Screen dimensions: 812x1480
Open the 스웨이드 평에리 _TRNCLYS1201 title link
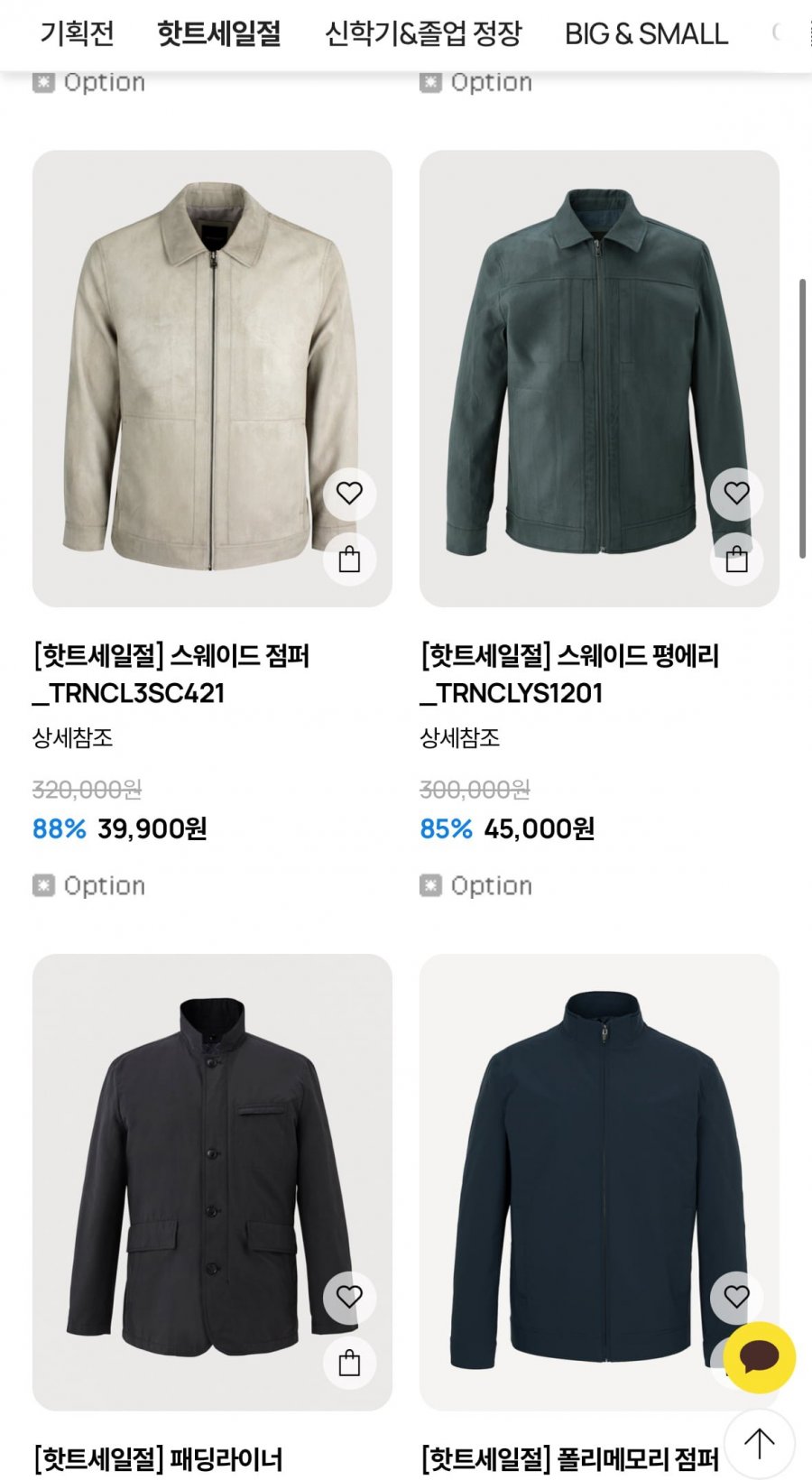pos(568,673)
